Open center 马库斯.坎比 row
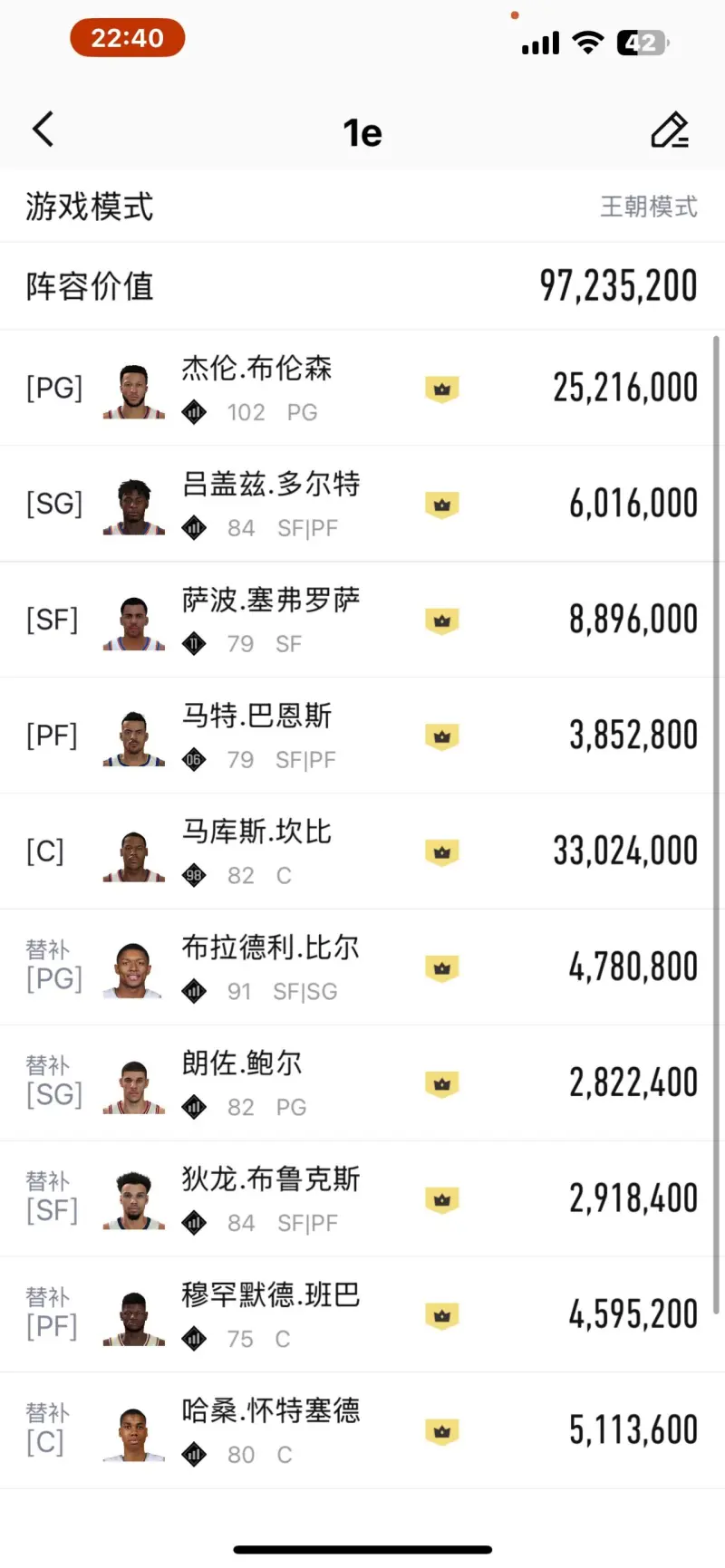Screen dimensions: 725x1568 tap(361, 851)
